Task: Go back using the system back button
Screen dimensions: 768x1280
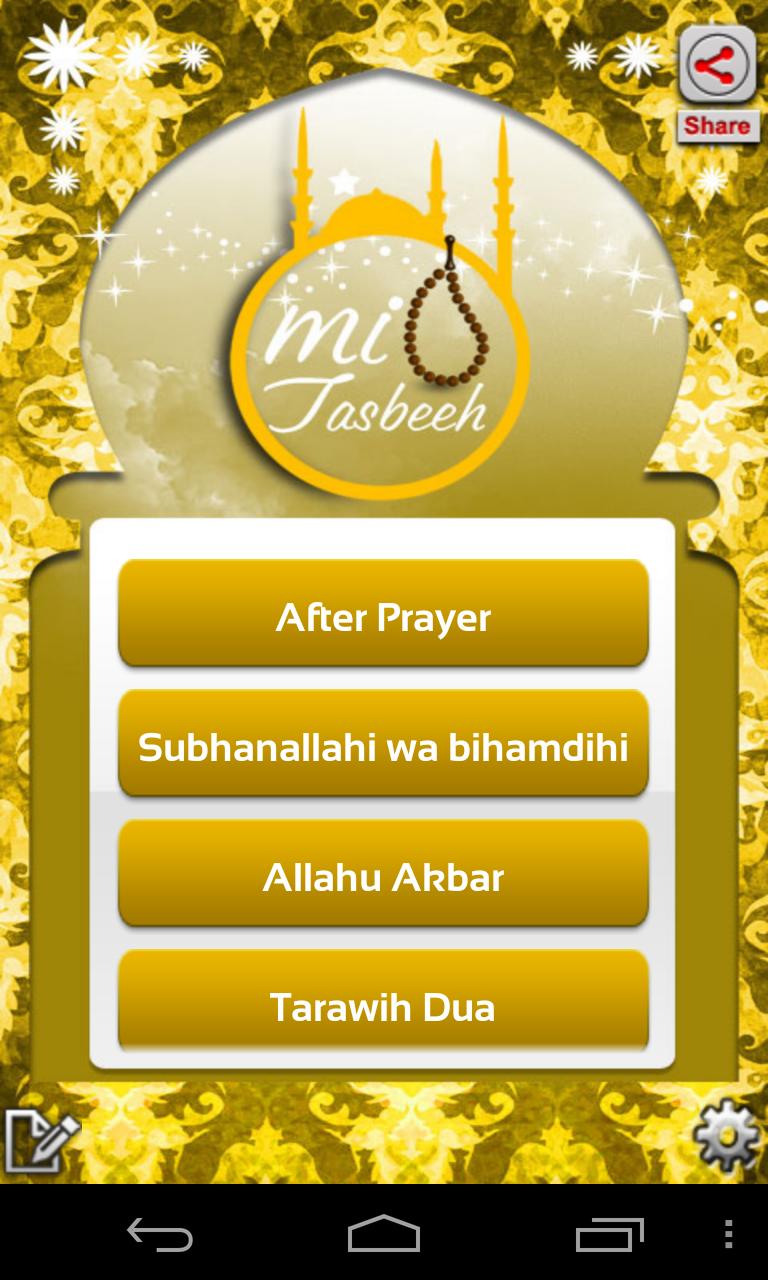Action: pos(160,1234)
